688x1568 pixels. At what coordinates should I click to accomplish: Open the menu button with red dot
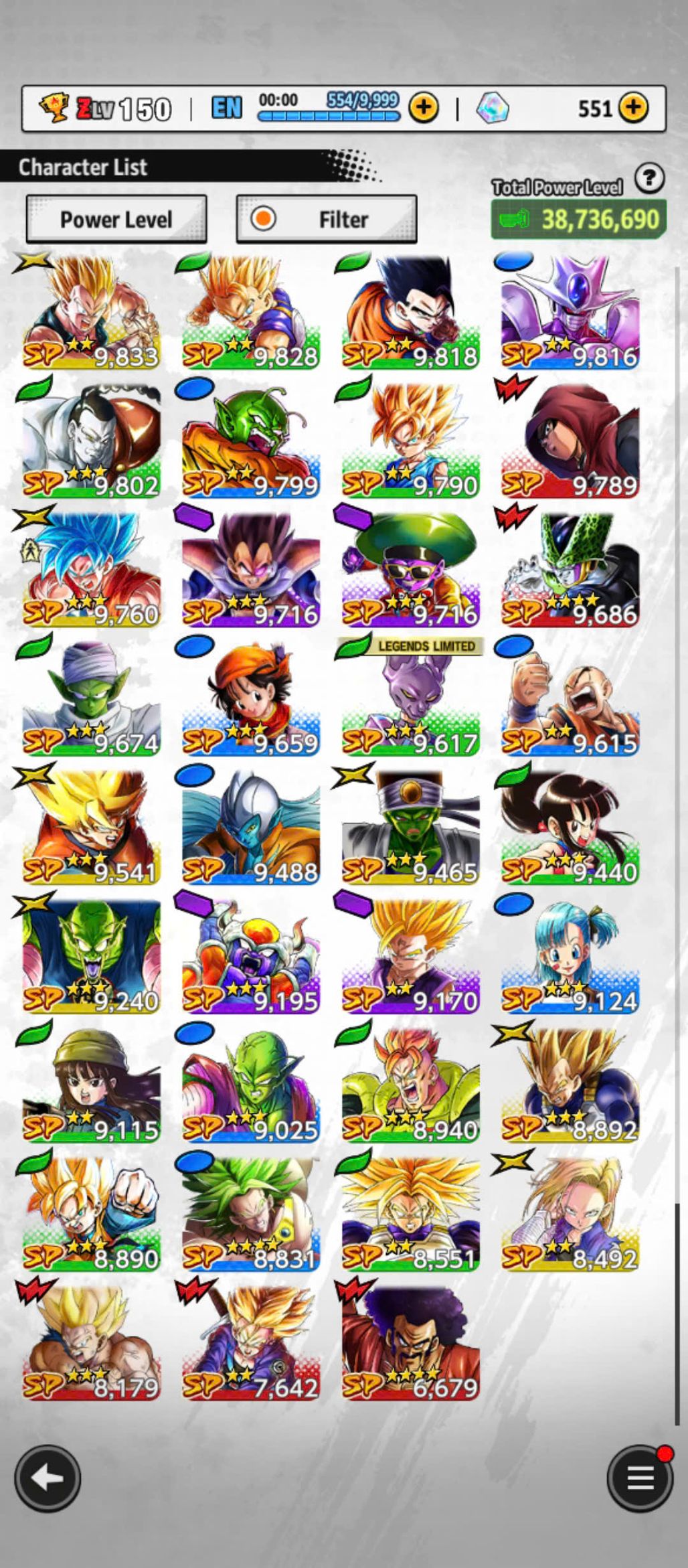point(640,1478)
